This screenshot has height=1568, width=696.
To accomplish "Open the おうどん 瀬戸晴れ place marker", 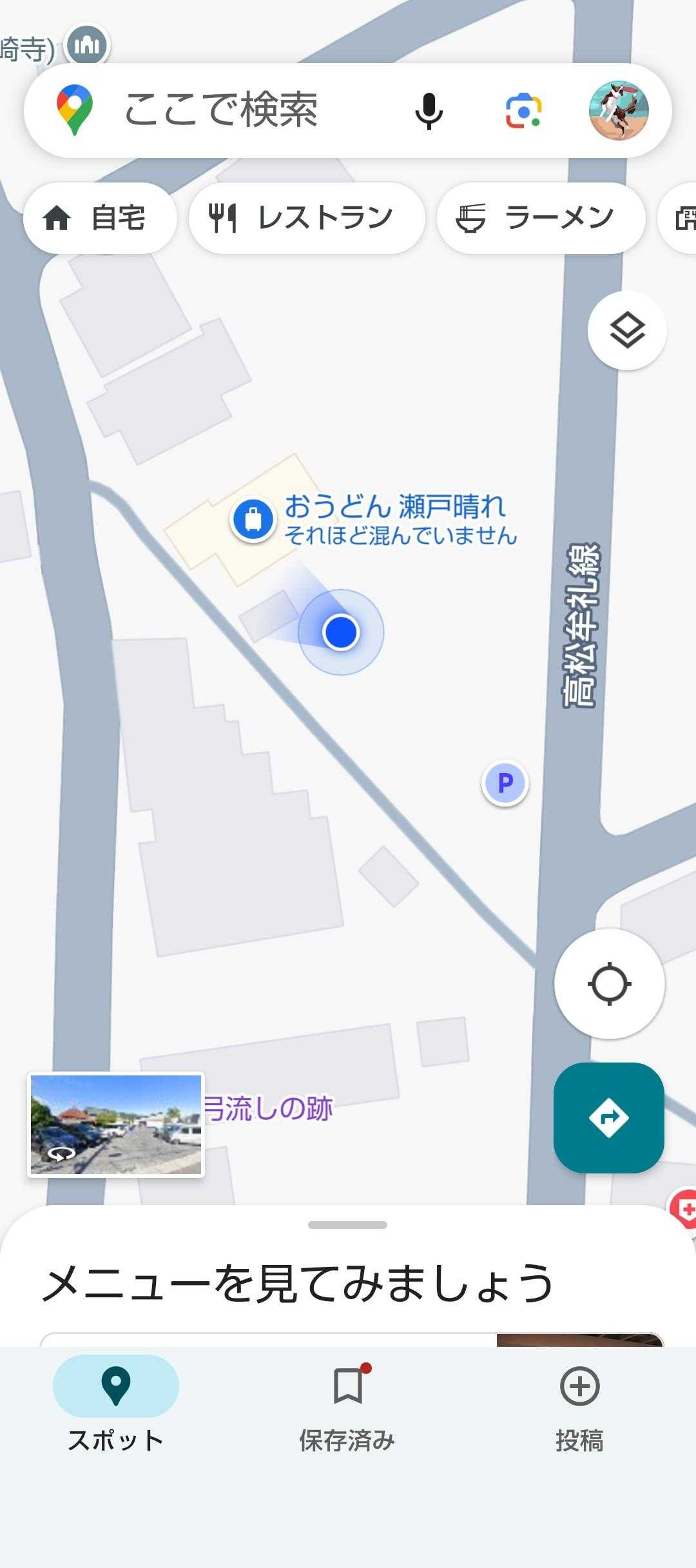I will pos(253,518).
